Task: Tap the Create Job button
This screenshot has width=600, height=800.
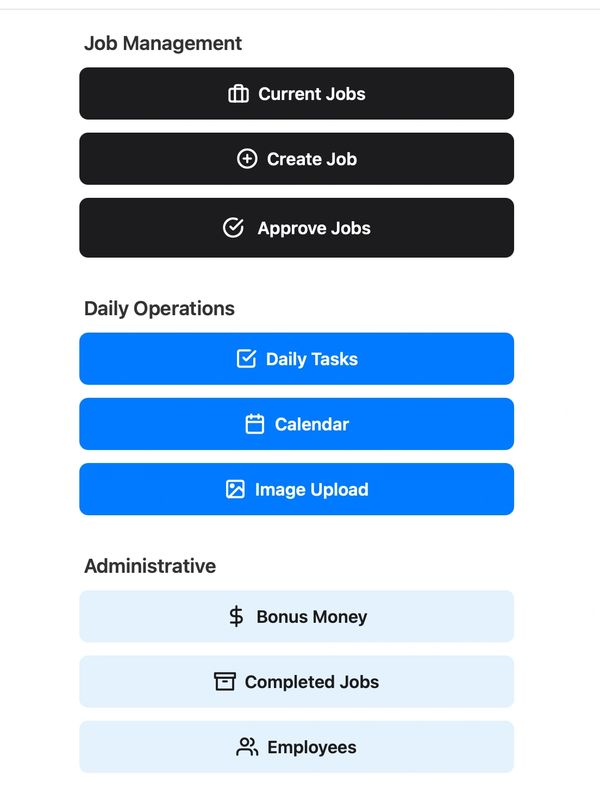Action: [296, 159]
